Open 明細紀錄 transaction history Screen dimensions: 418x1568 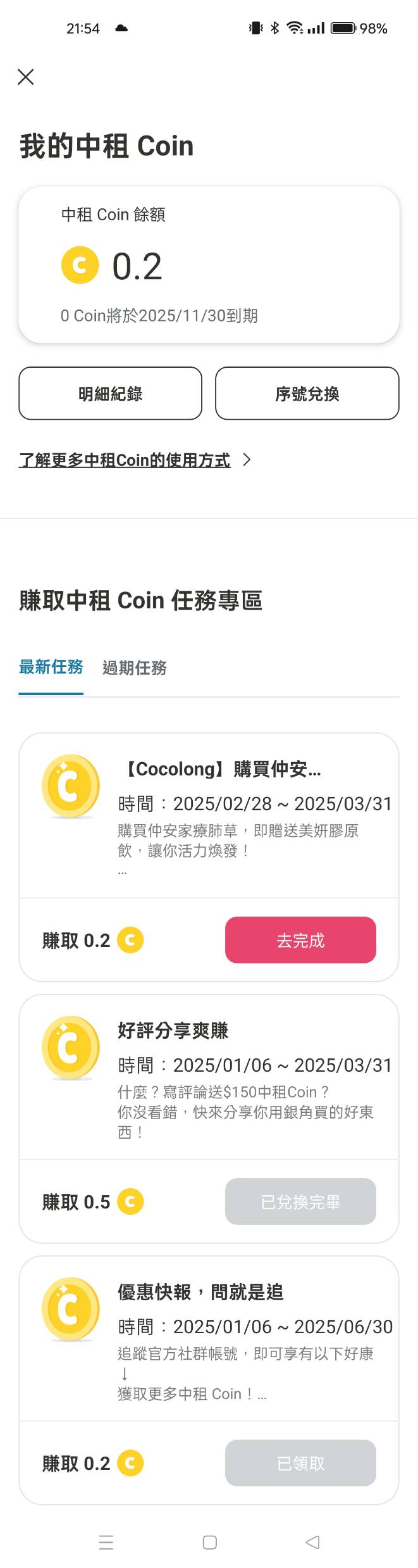111,394
